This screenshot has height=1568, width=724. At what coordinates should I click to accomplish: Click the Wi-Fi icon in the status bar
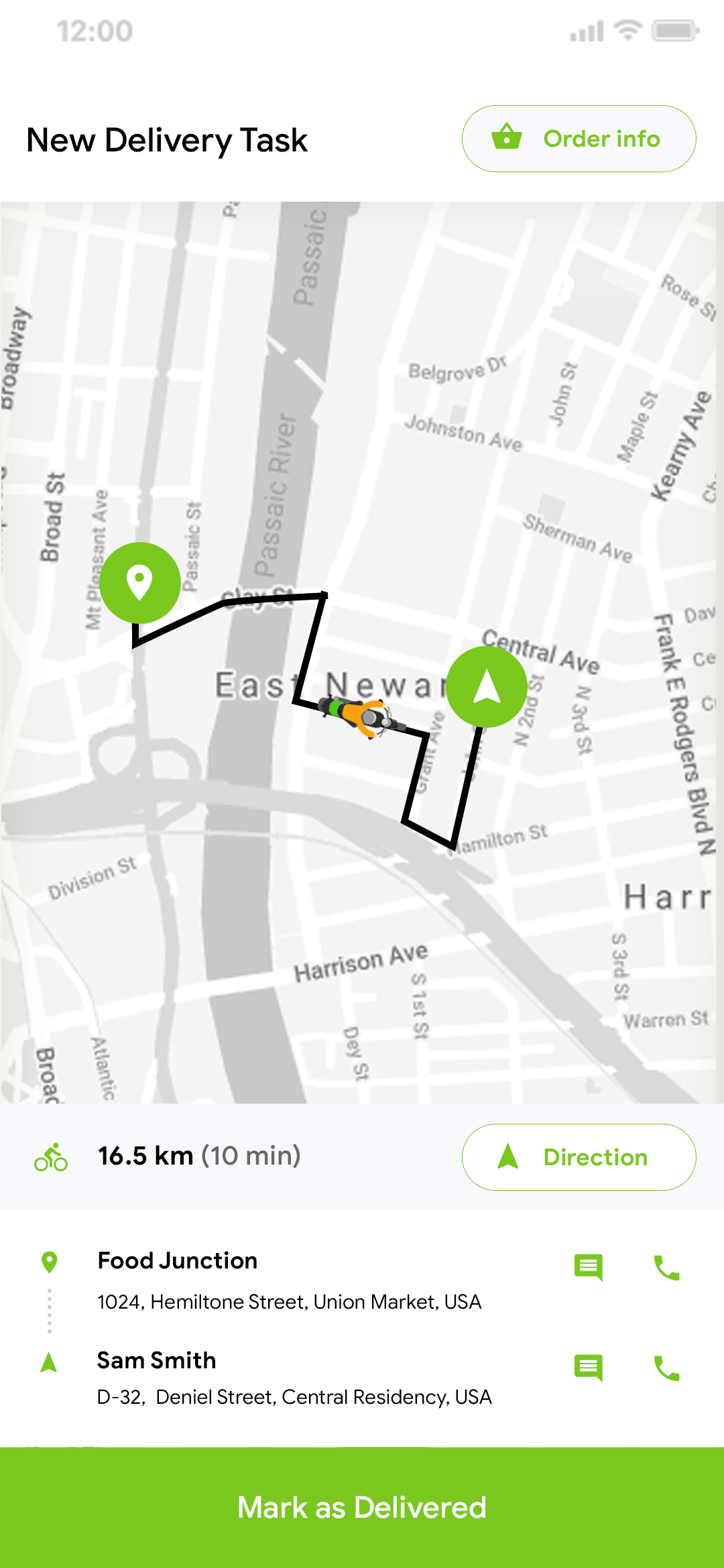(x=627, y=29)
